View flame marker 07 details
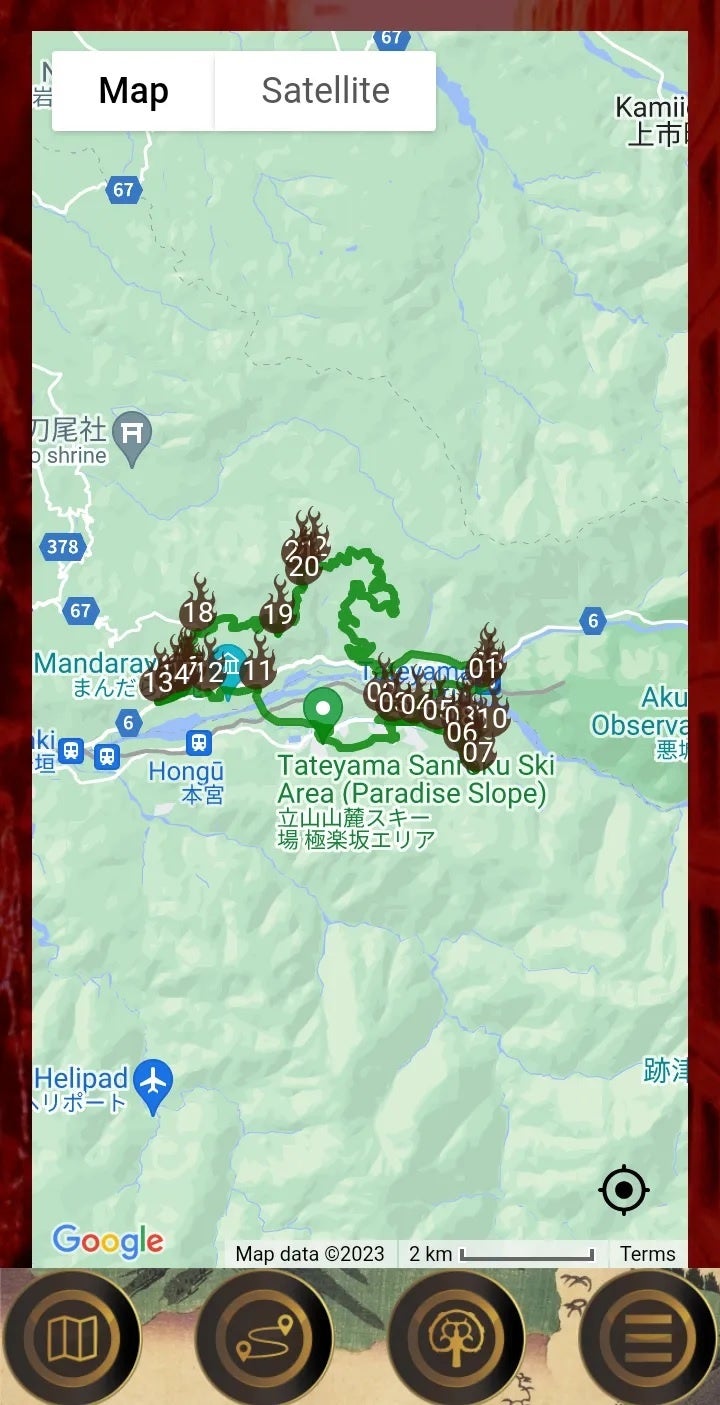Screen dimensions: 720x1405 tap(478, 750)
